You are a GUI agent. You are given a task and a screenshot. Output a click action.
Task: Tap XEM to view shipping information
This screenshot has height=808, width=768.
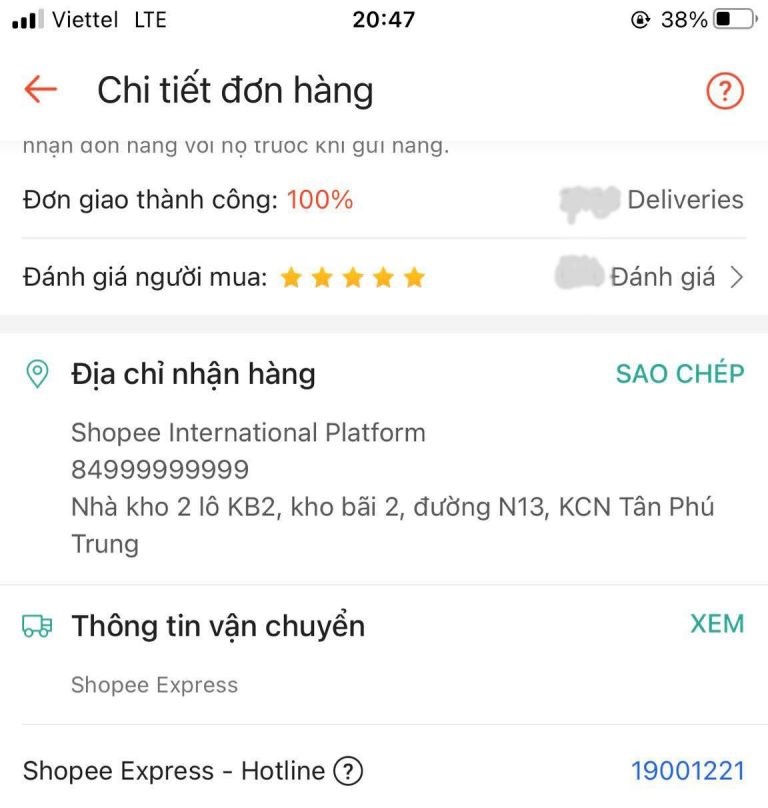tap(717, 624)
